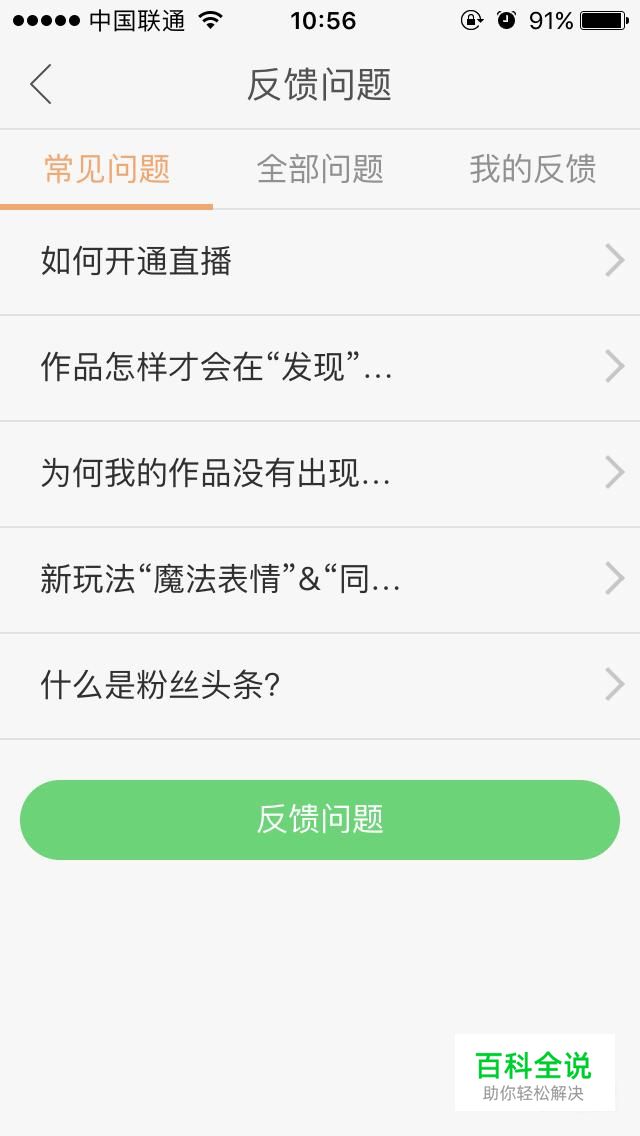Select the 常见问题 tab

(107, 170)
